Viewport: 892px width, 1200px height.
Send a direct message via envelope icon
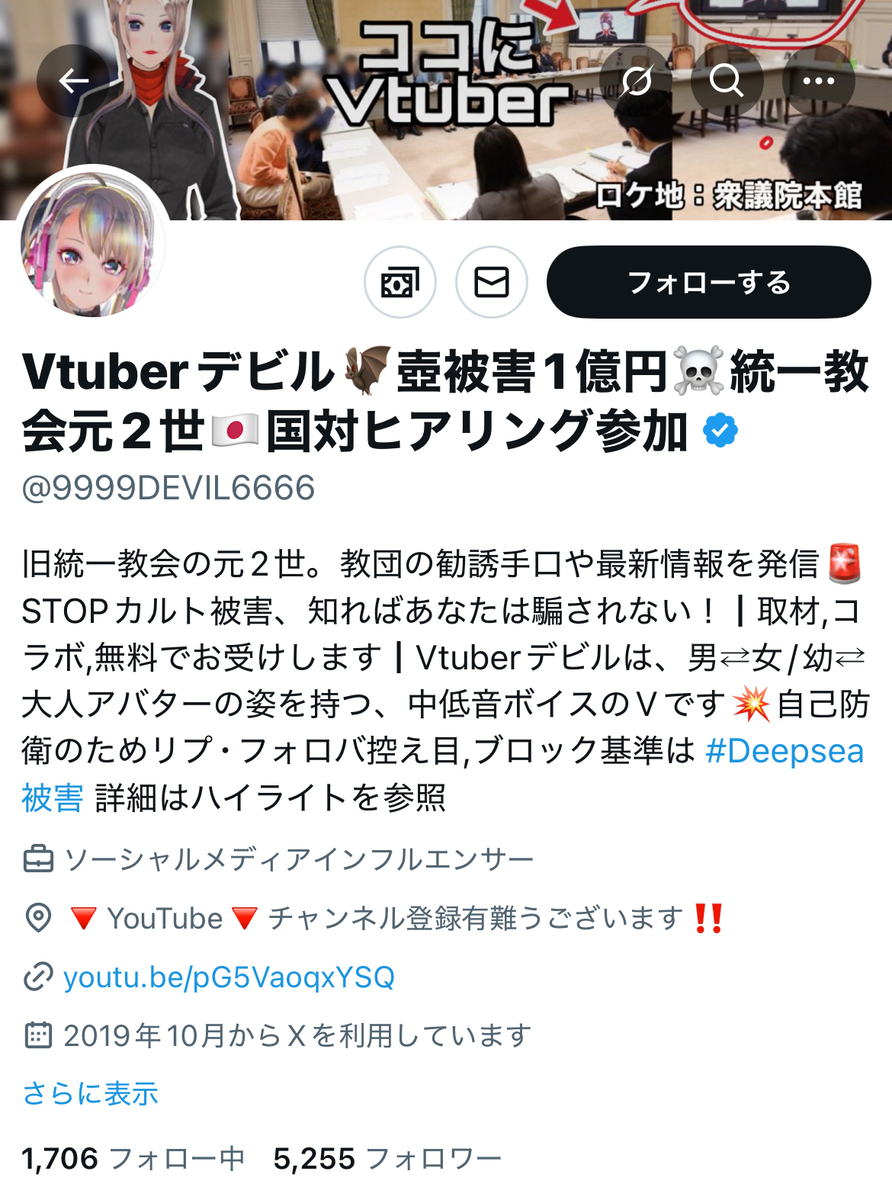click(x=491, y=283)
